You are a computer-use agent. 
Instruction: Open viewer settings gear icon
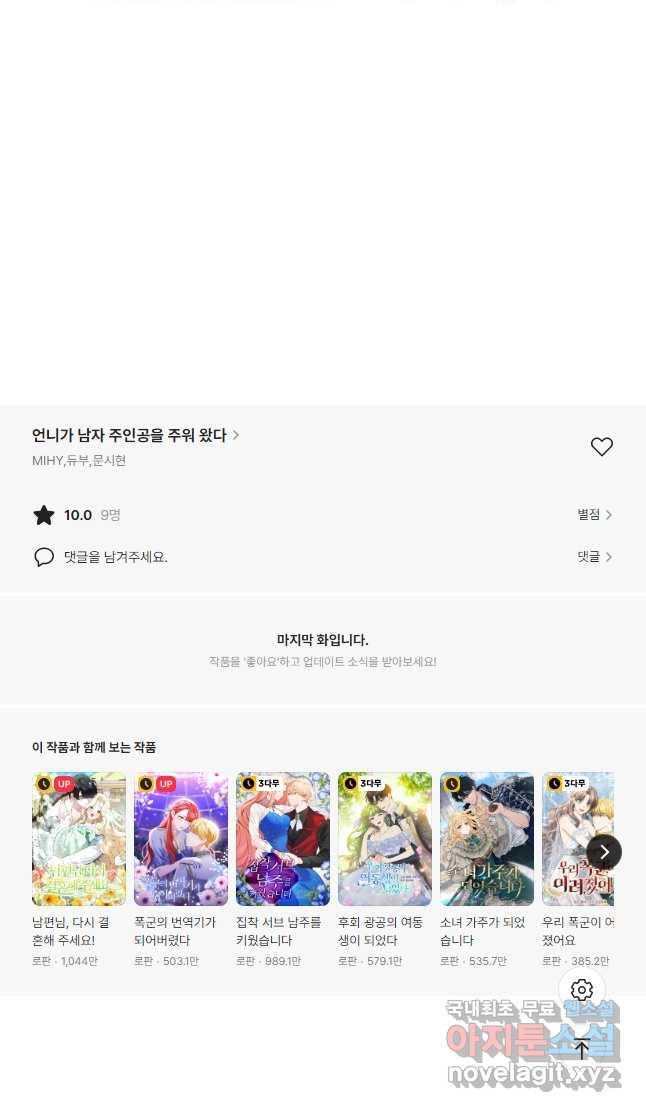[582, 990]
